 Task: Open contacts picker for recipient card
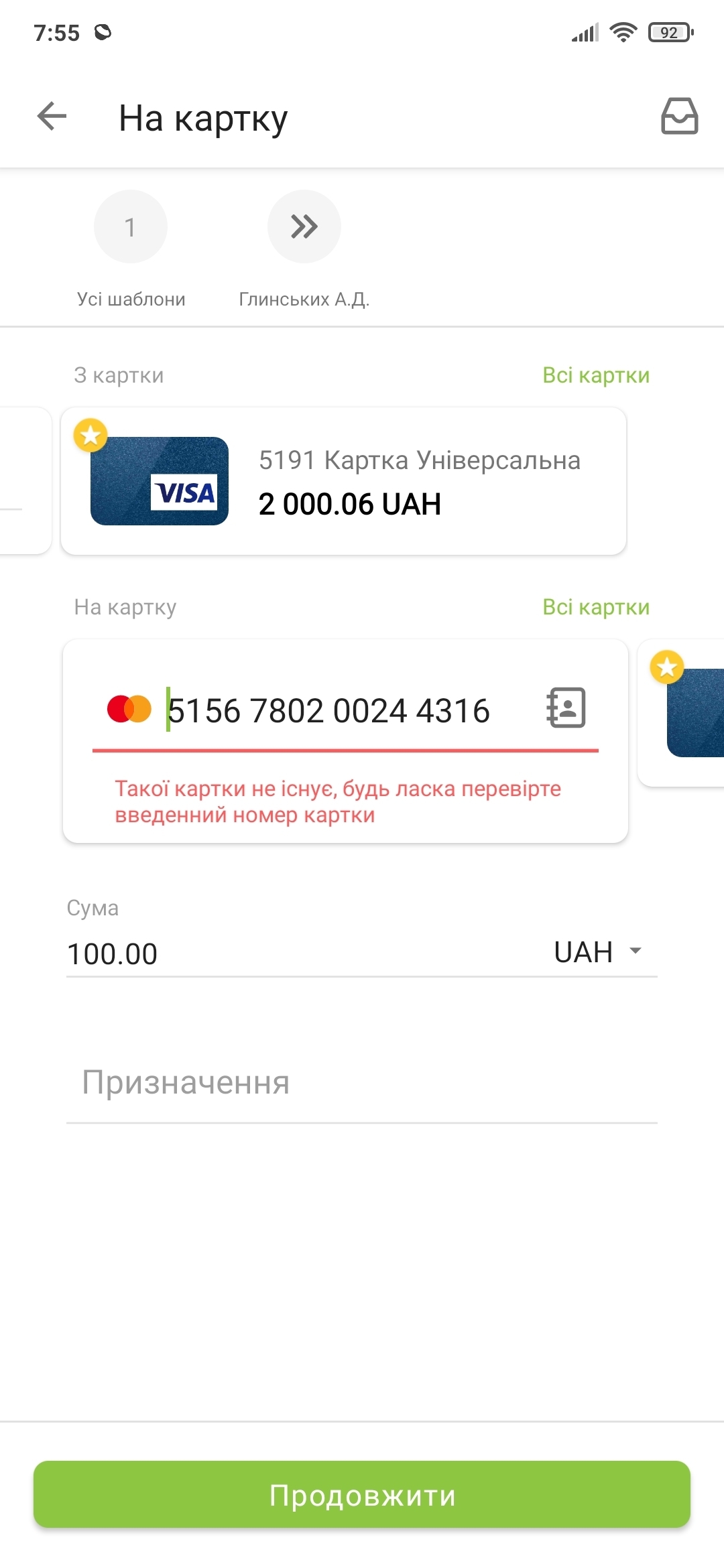[566, 708]
